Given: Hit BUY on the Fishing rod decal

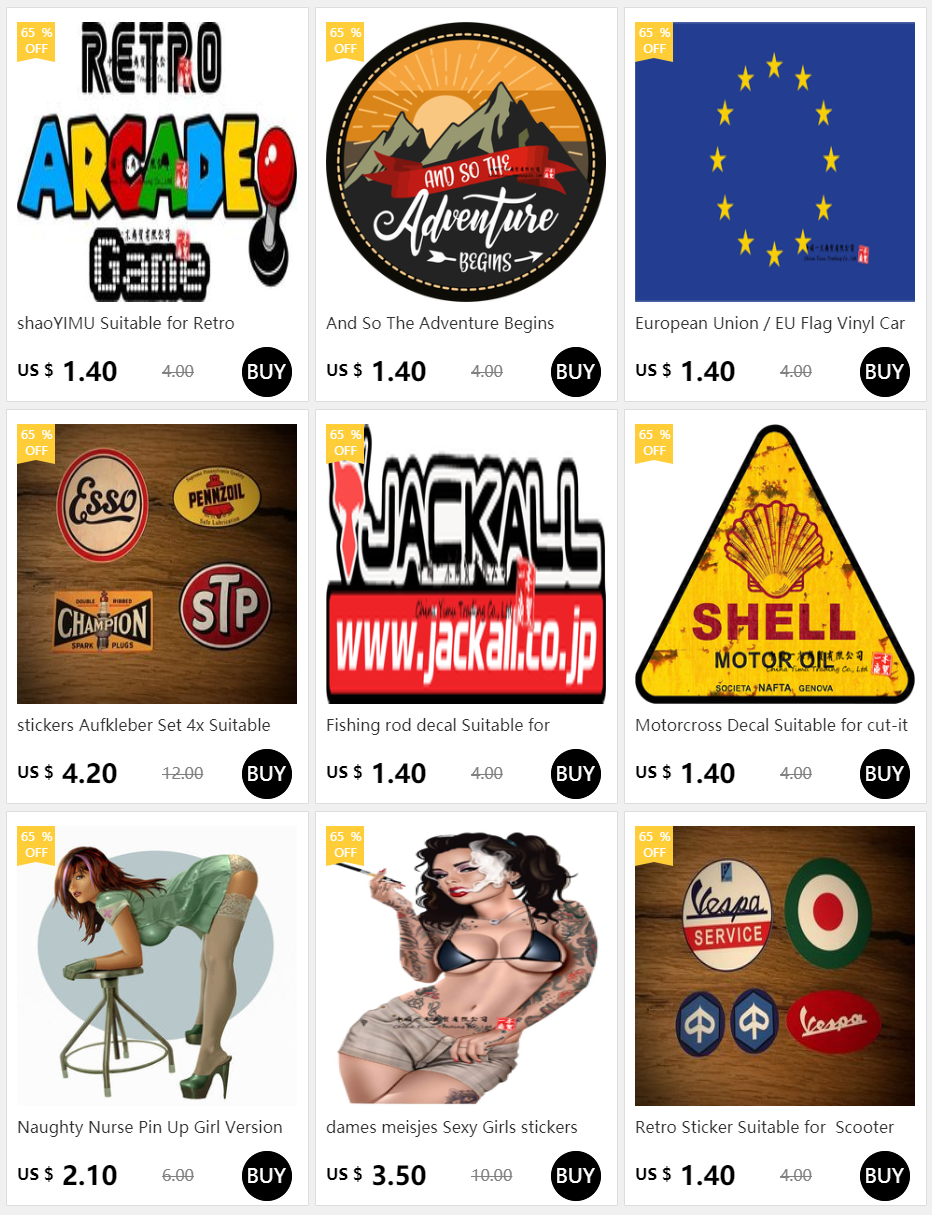Looking at the screenshot, I should [575, 774].
